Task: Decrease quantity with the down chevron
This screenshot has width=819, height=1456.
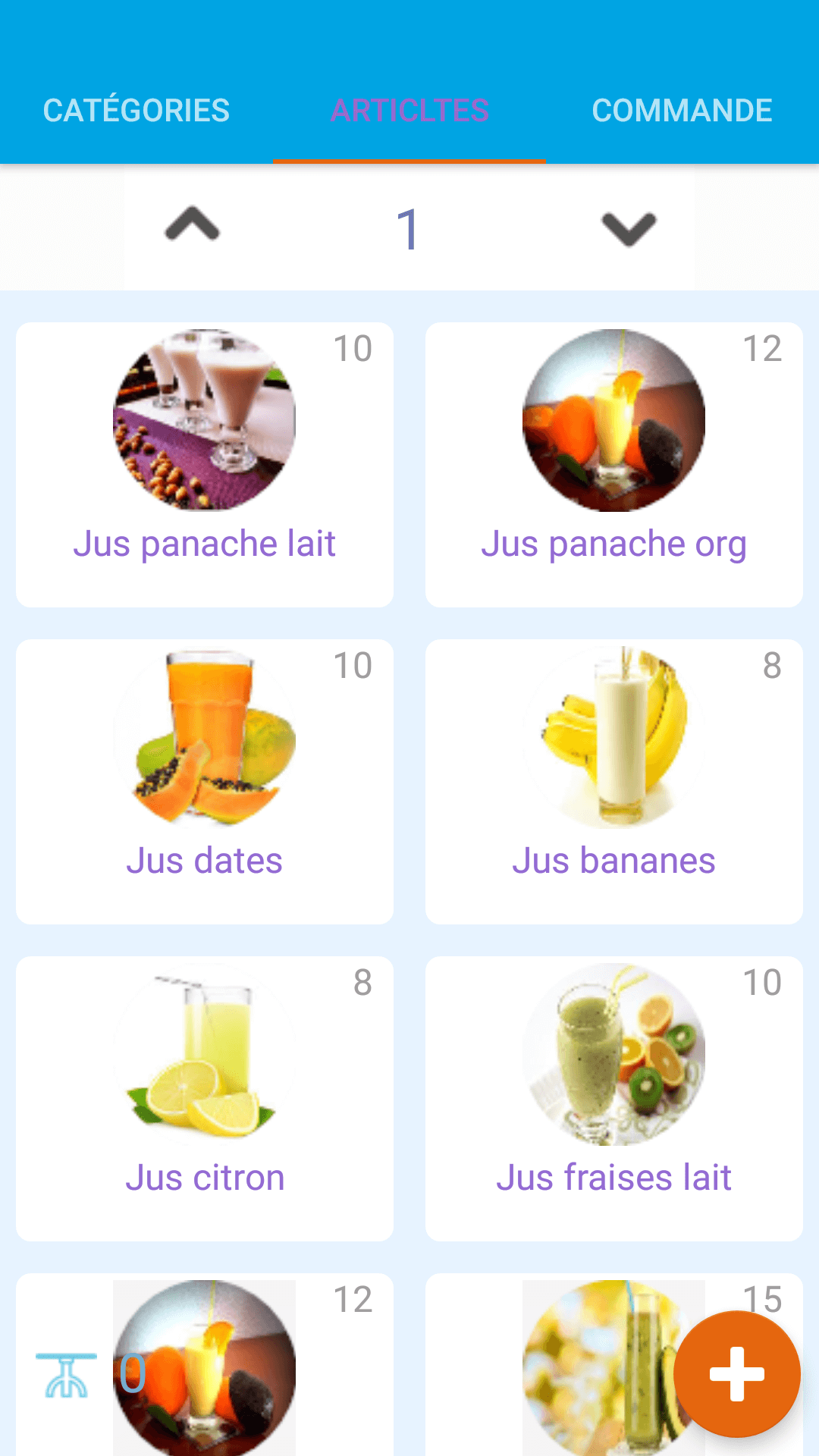Action: (x=629, y=229)
